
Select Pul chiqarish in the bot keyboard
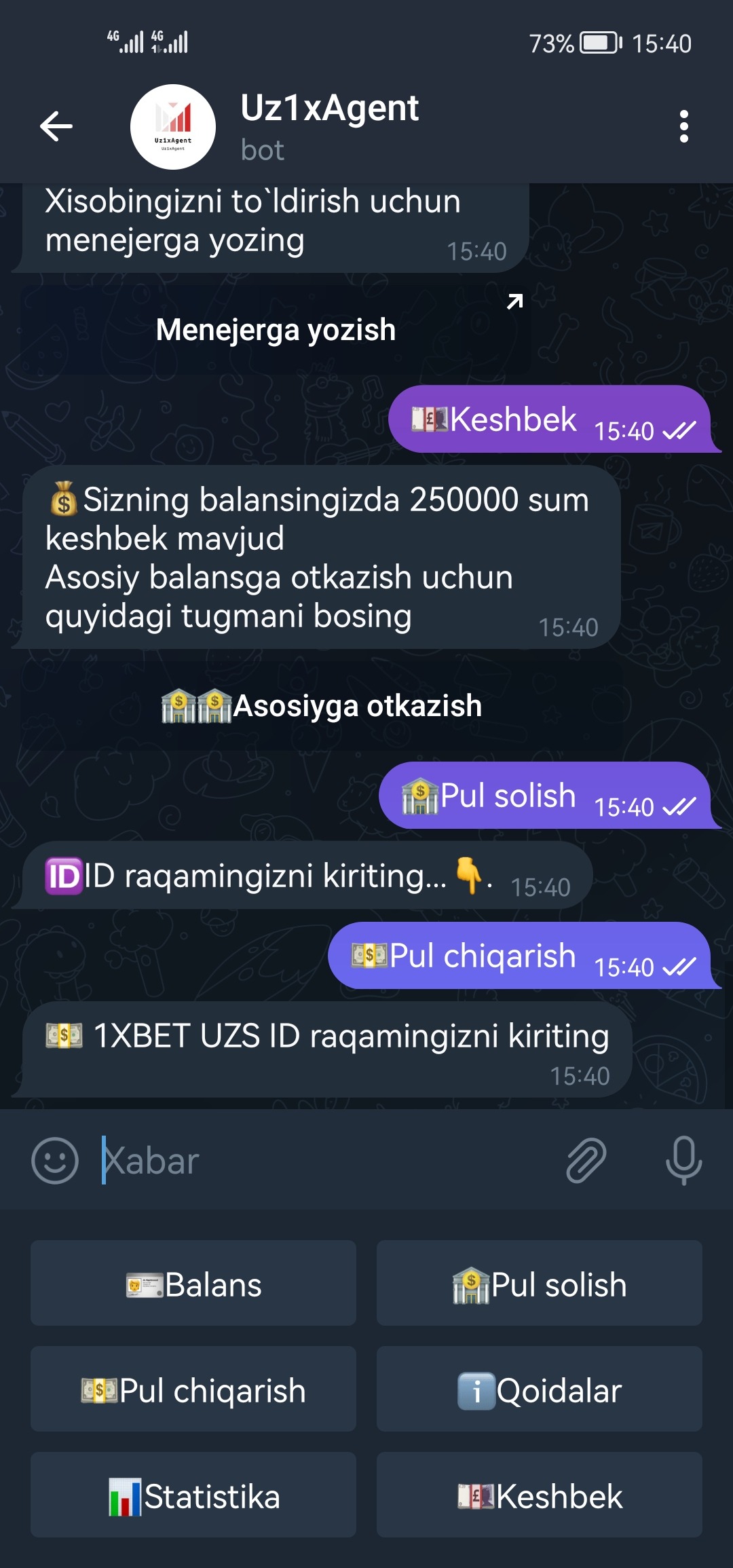point(193,1389)
